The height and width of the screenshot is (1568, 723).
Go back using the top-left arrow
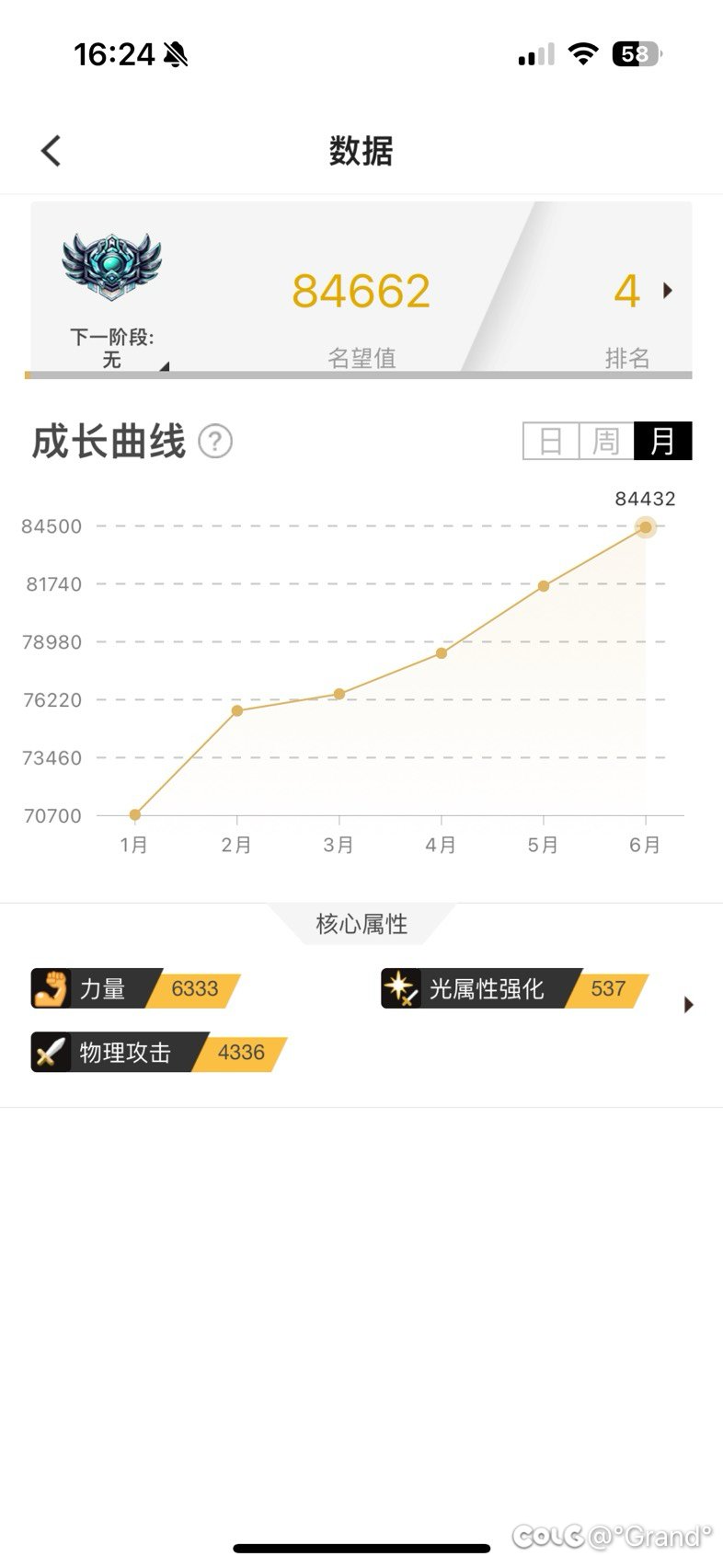[51, 151]
